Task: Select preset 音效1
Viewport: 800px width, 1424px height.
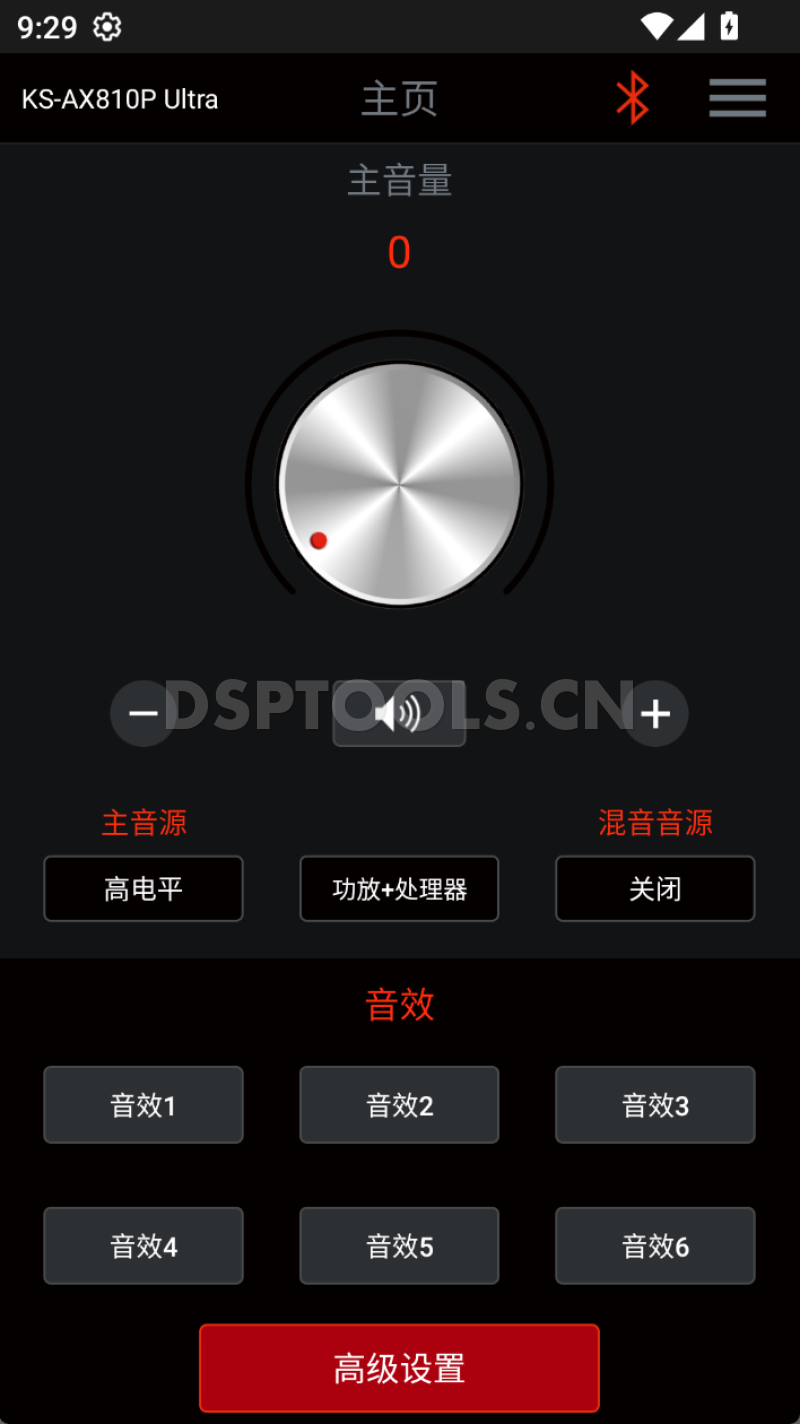Action: pyautogui.click(x=143, y=1105)
